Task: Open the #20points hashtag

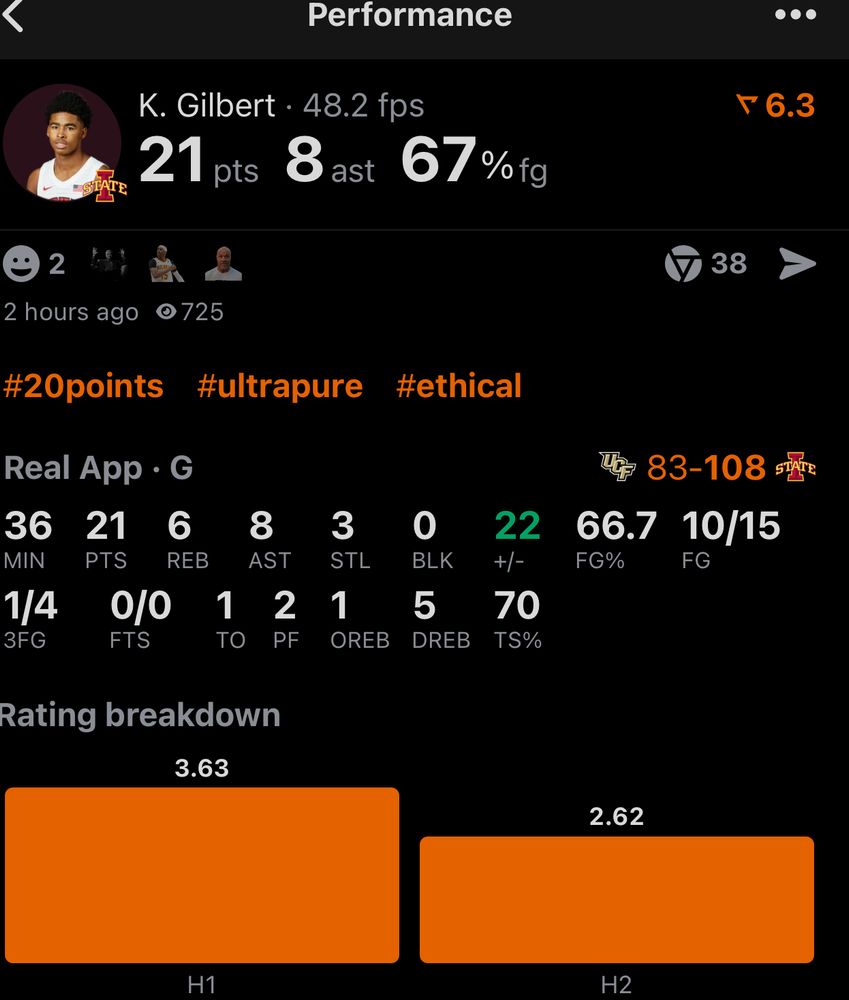Action: click(83, 386)
